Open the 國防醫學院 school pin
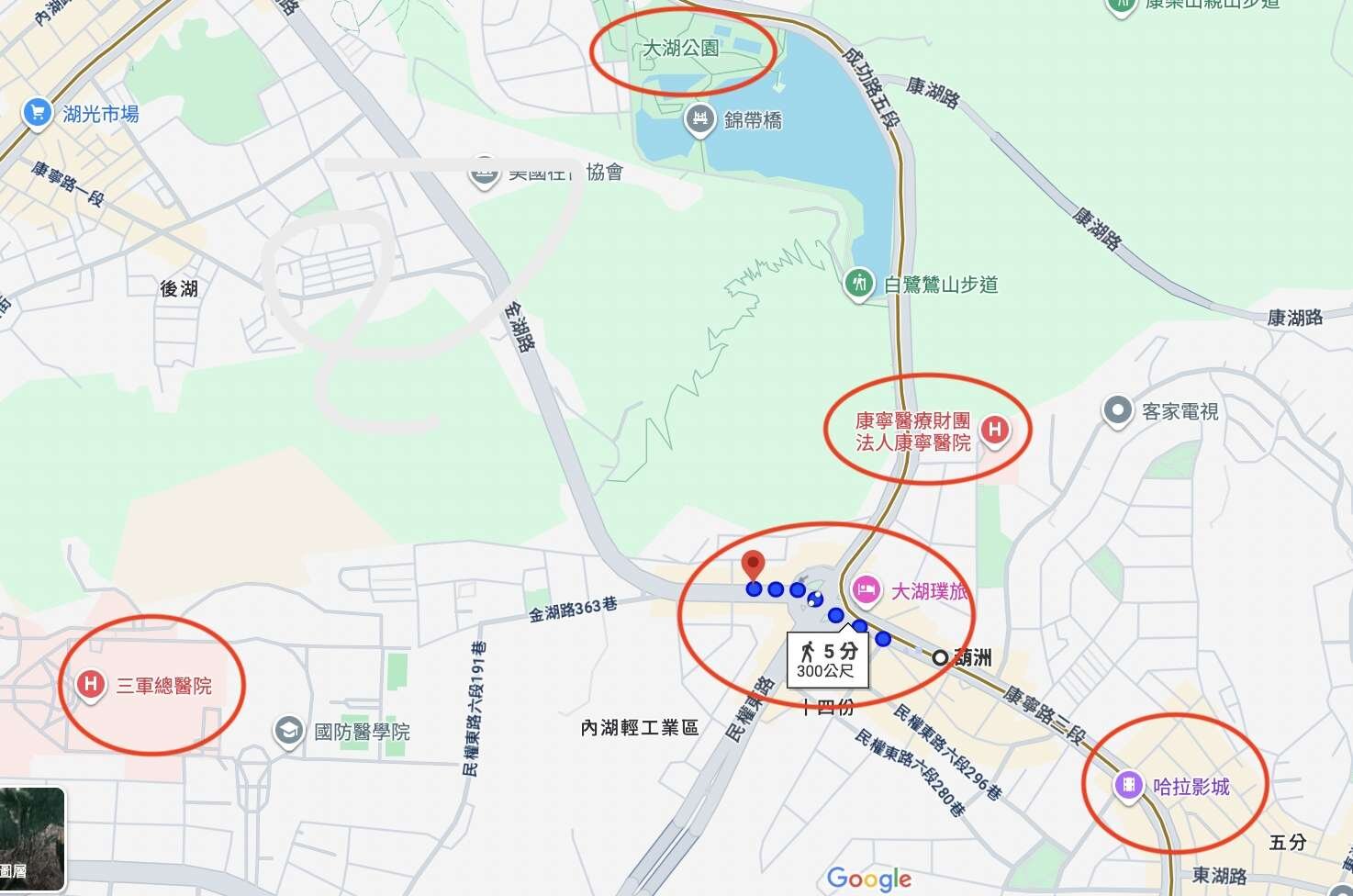Image resolution: width=1353 pixels, height=896 pixels. (288, 731)
